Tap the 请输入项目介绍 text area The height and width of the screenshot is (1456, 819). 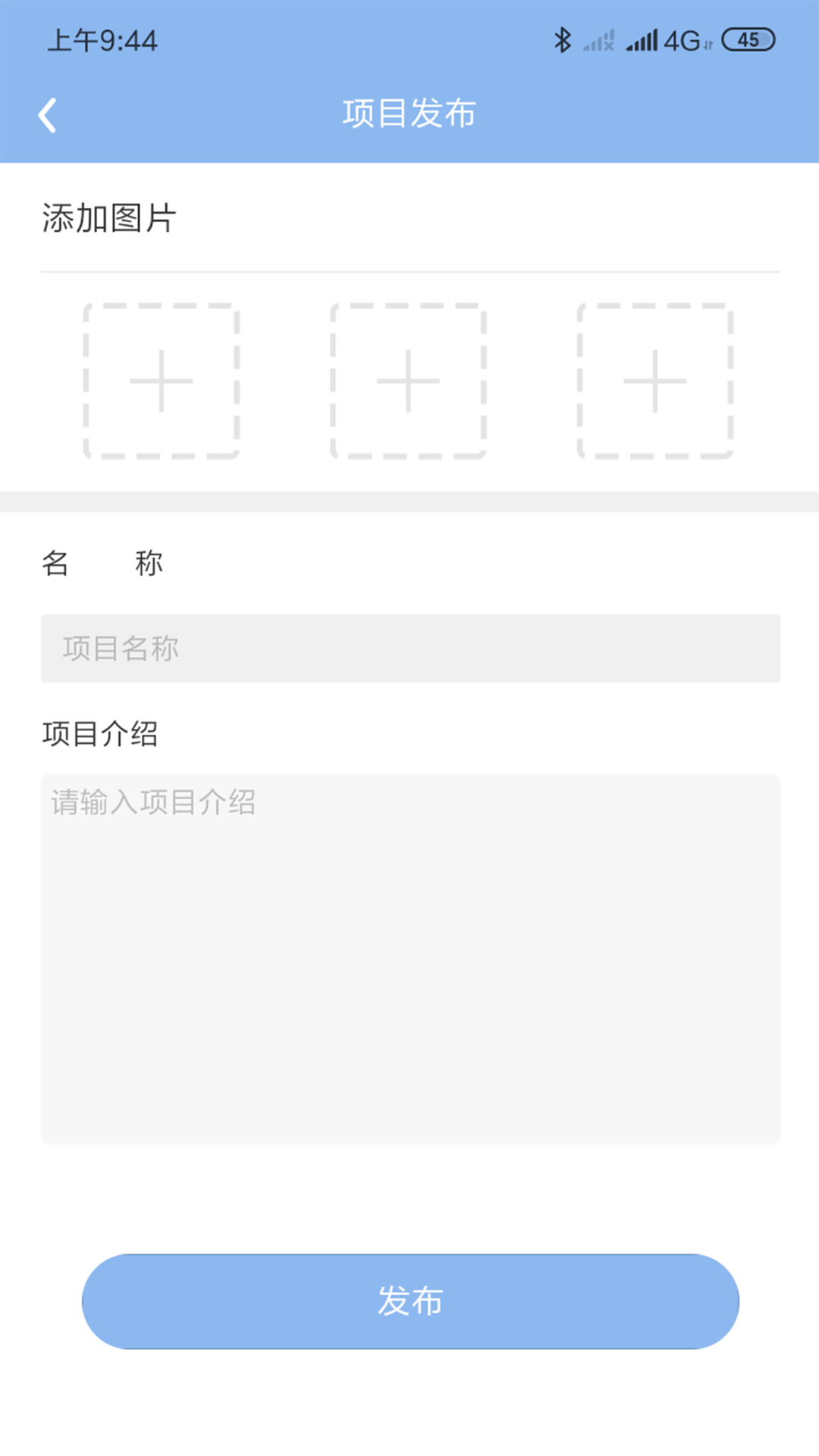pos(410,959)
